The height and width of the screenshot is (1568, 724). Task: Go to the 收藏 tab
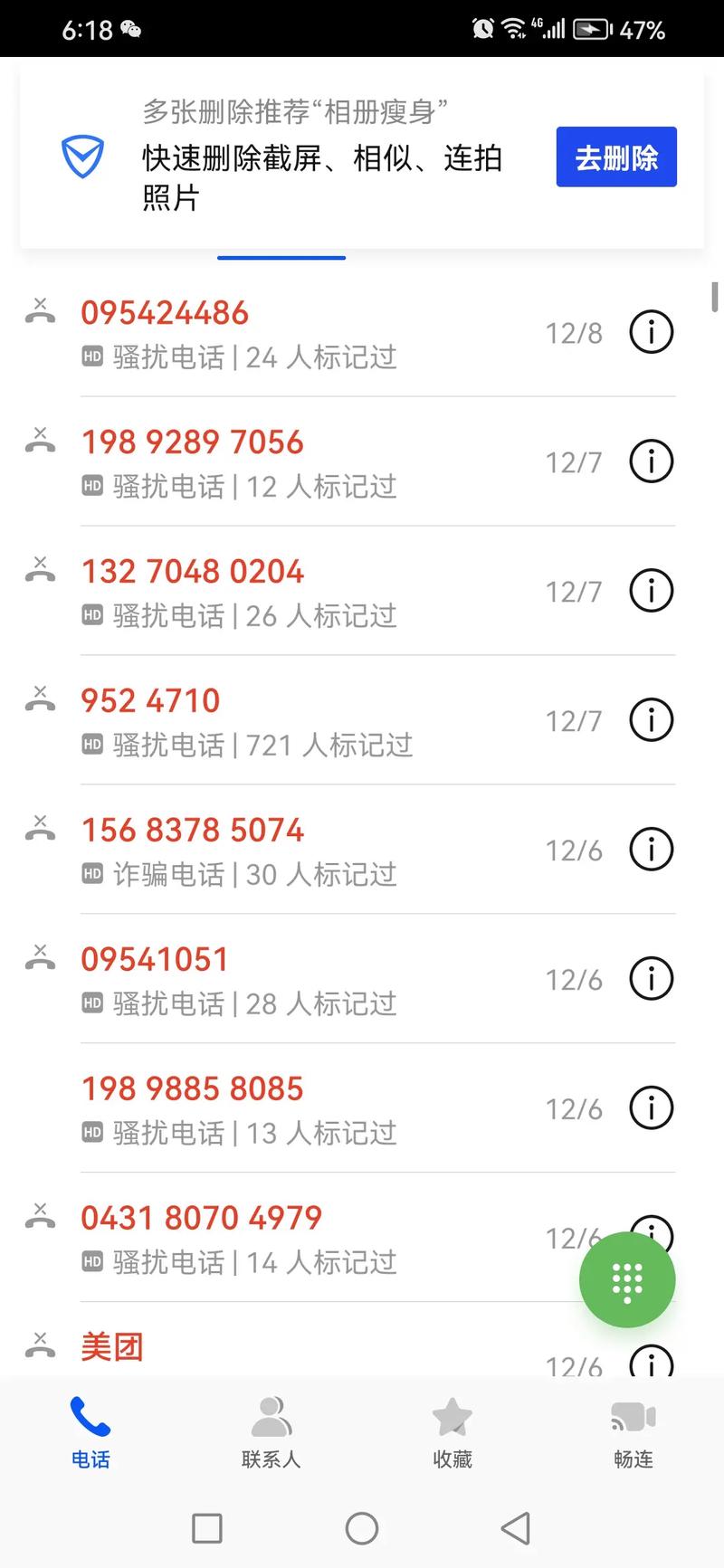(x=452, y=1433)
